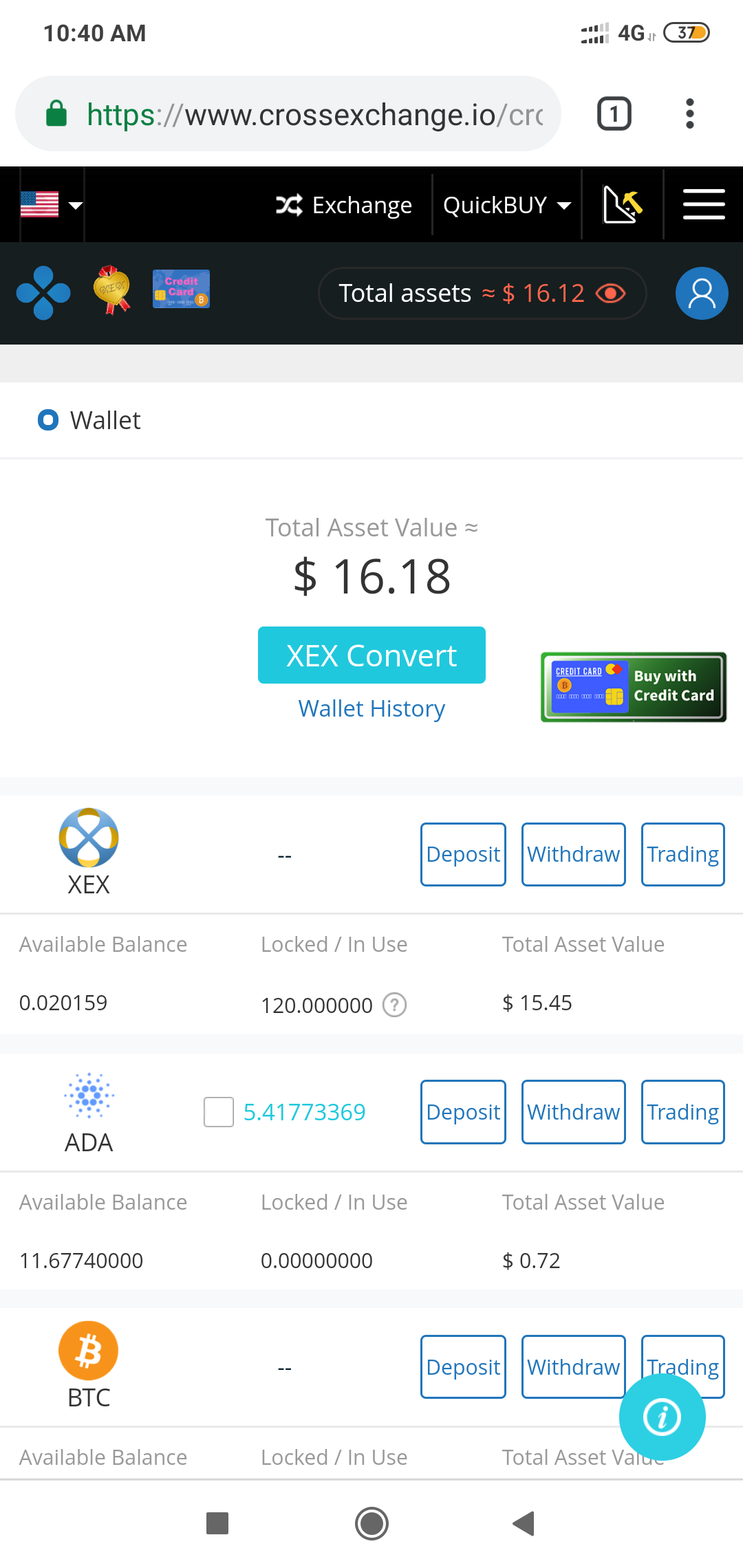Screen dimensions: 743x1568
Task: Withdraw XEX from wallet
Action: coord(573,854)
